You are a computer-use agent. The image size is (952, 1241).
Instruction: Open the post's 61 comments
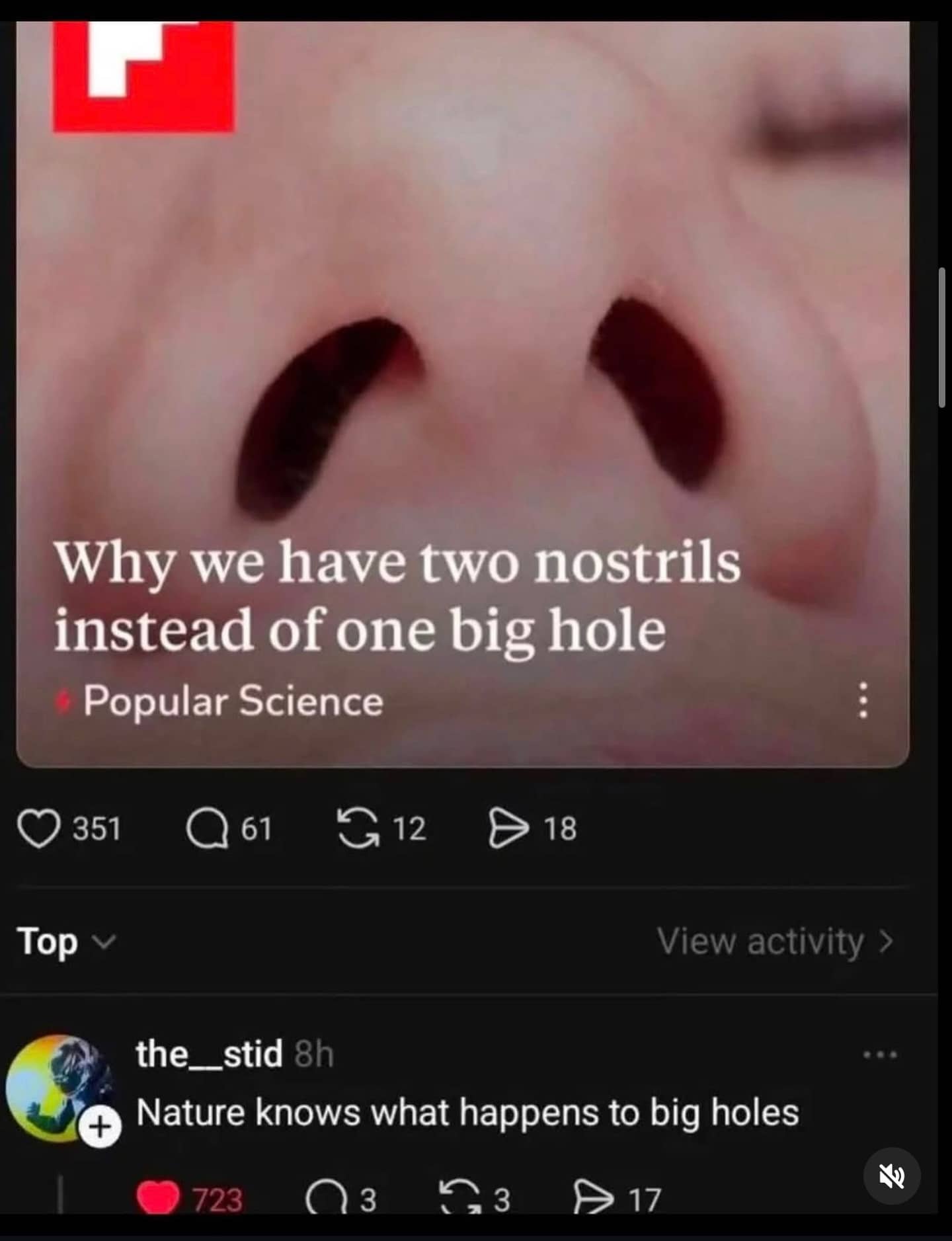coord(208,828)
